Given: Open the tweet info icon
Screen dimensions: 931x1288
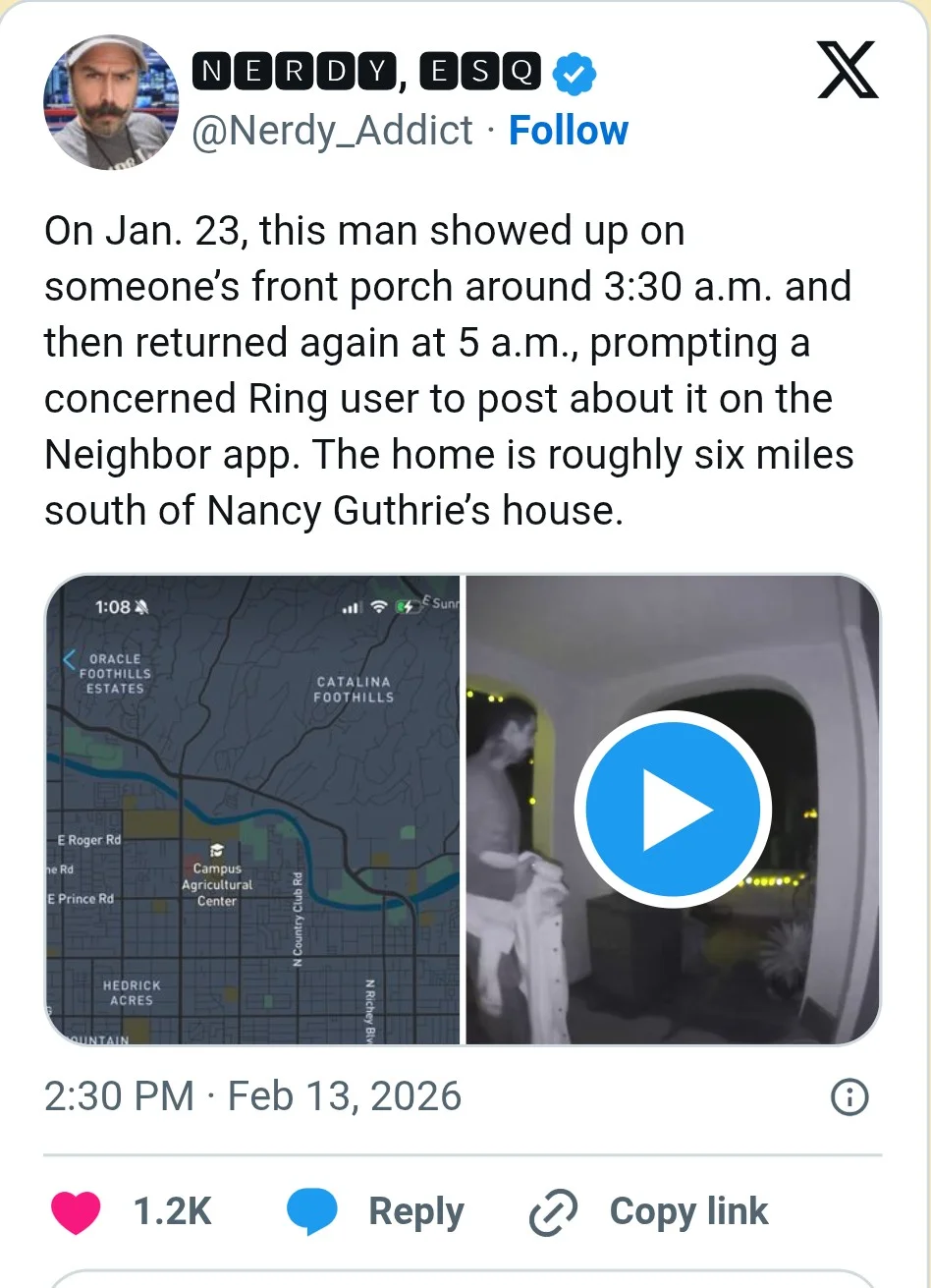Looking at the screenshot, I should point(849,1097).
